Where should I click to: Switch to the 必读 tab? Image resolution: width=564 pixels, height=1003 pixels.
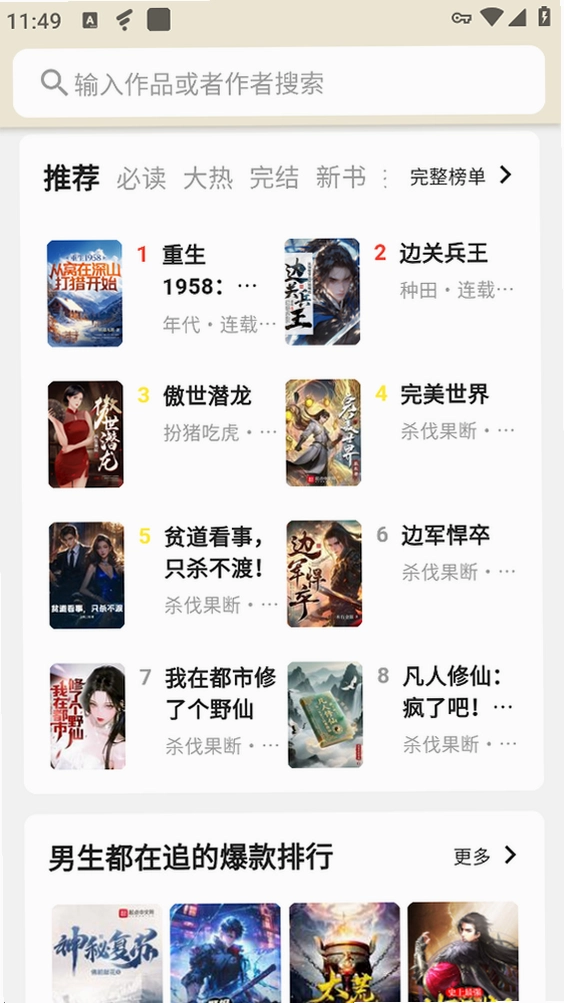click(x=141, y=178)
